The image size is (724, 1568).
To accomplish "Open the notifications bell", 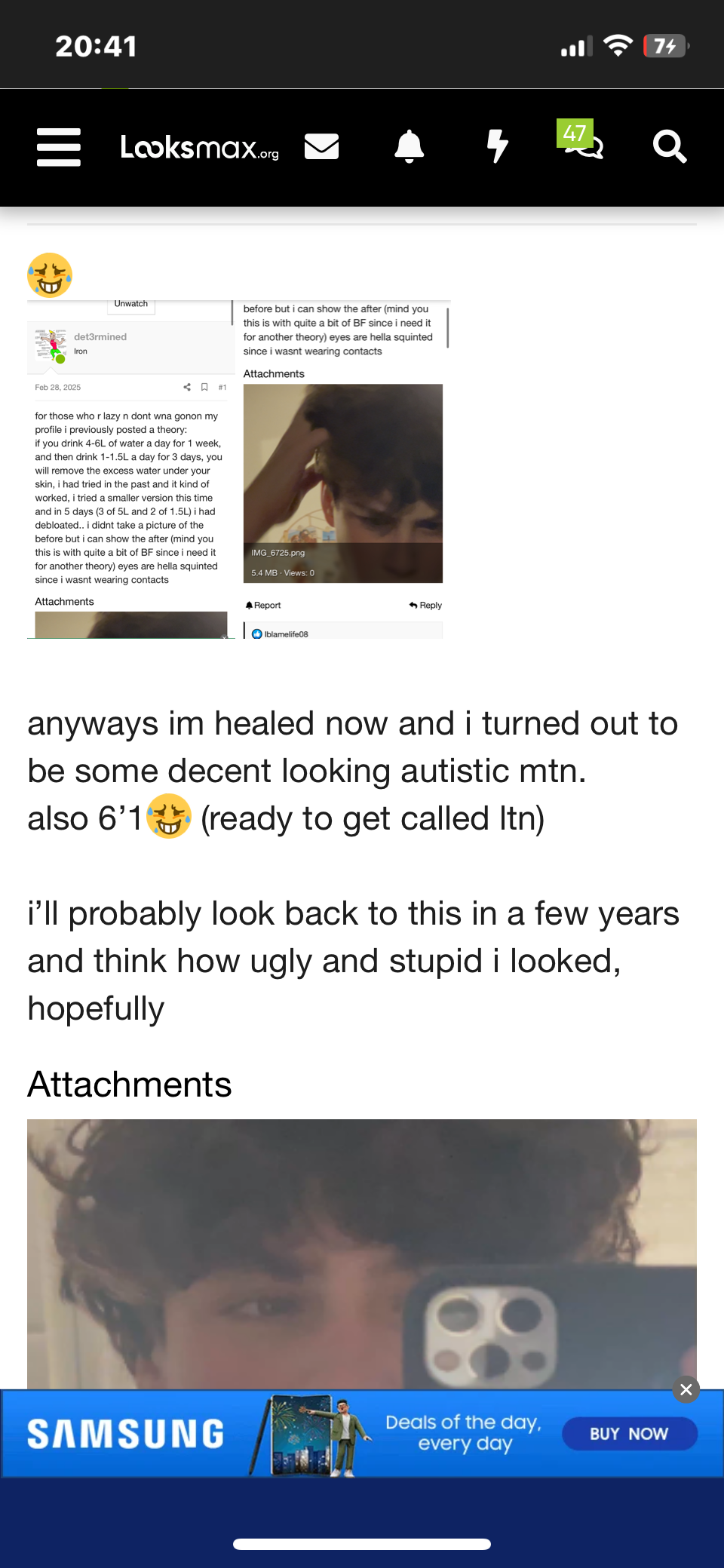I will 409,146.
